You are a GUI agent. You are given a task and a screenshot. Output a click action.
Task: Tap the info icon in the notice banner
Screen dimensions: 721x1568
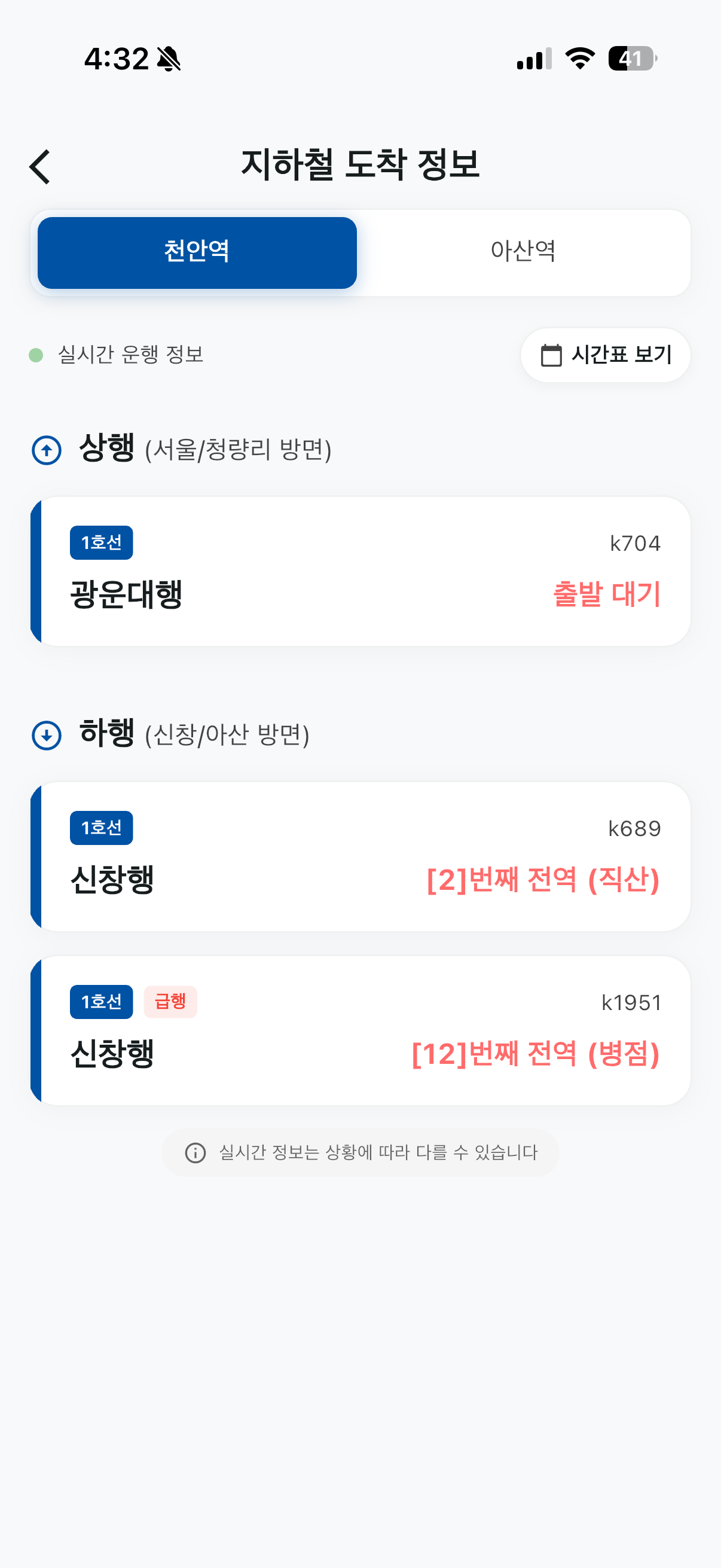195,1152
